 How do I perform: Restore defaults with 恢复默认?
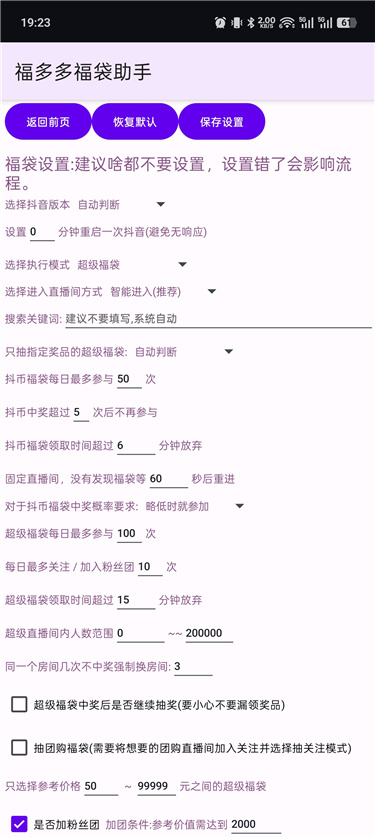[x=135, y=122]
